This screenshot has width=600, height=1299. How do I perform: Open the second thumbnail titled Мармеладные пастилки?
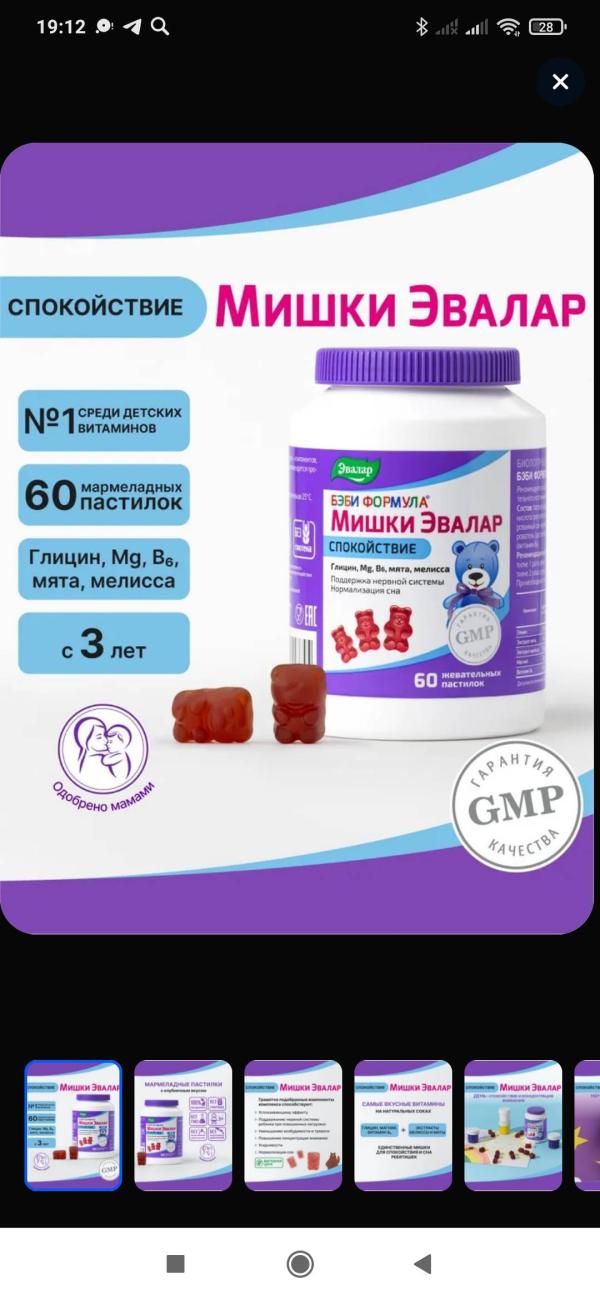pyautogui.click(x=183, y=1125)
